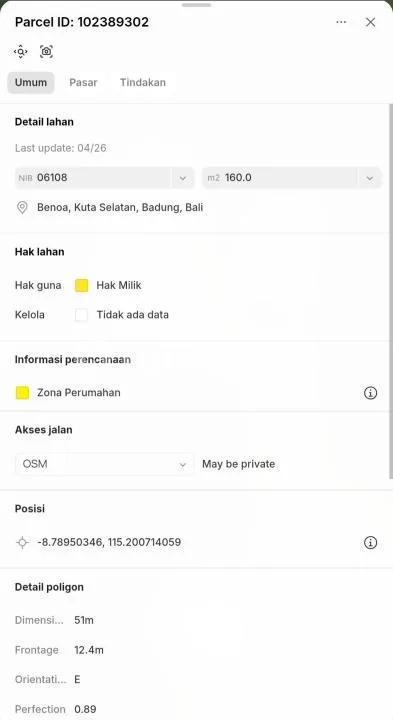Switch to the Pasar tab
Viewport: 393px width, 720px height.
(x=83, y=83)
